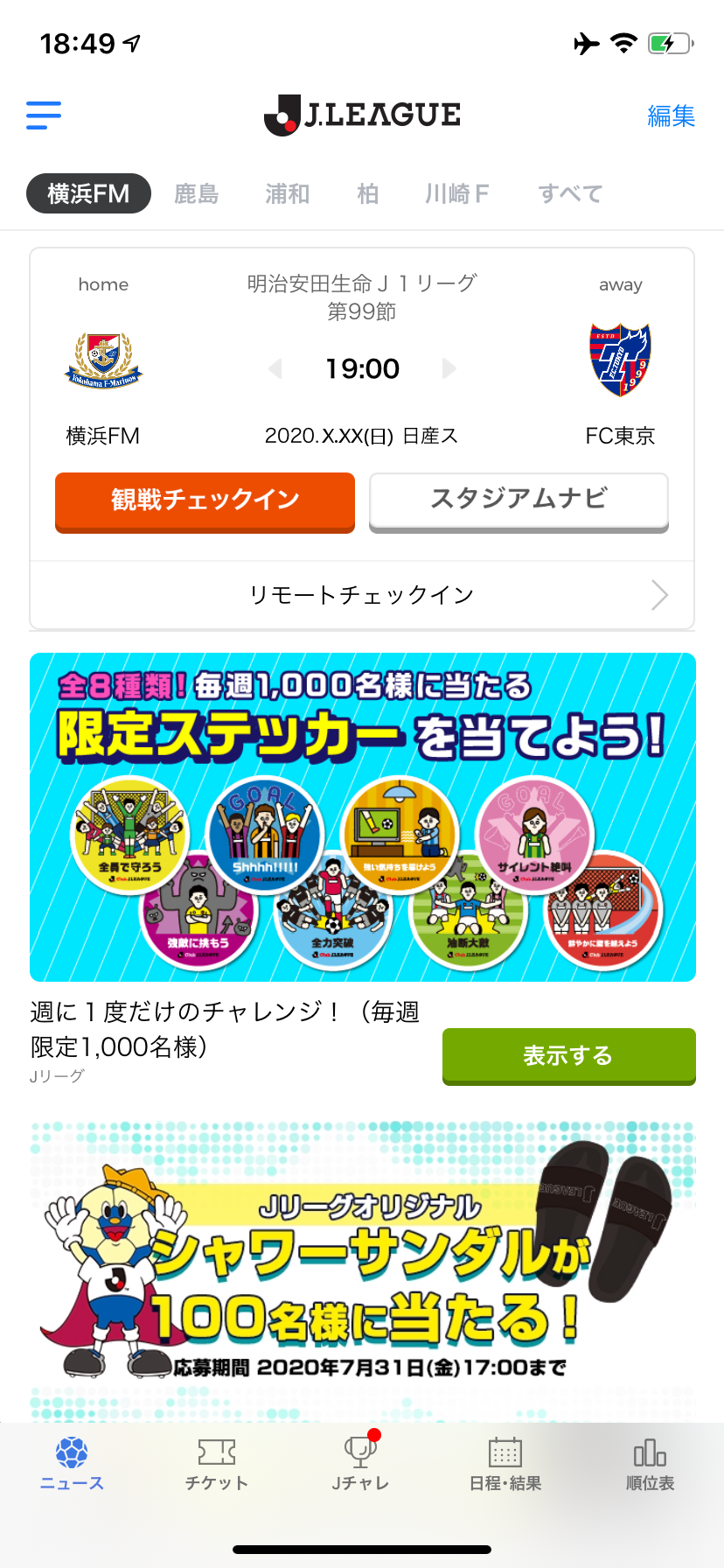Go to the 日程・結果 tab
Viewport: 724px width, 1568px height.
click(505, 1464)
